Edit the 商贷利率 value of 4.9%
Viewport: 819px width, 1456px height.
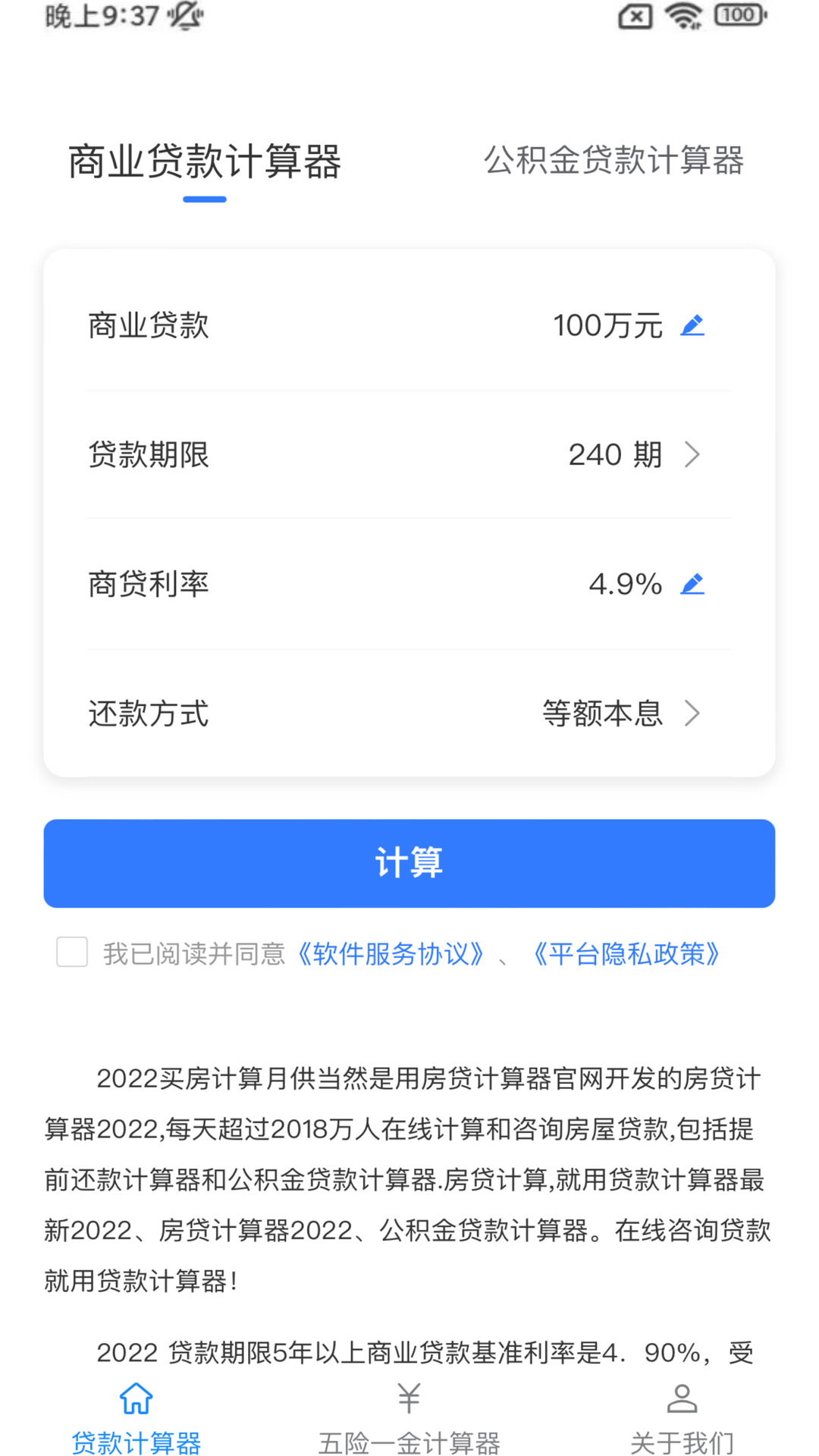point(692,584)
